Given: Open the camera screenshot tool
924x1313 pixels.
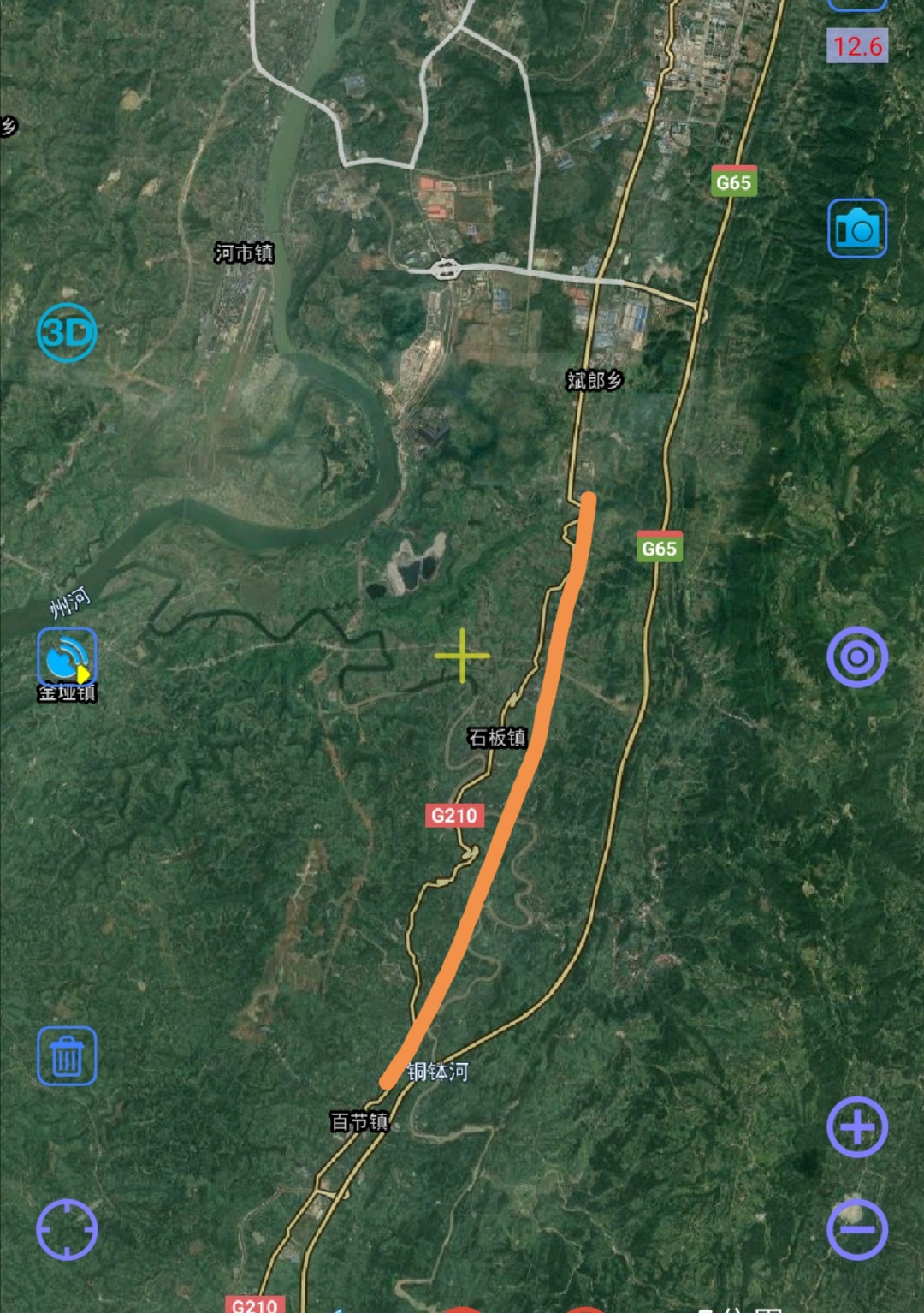Looking at the screenshot, I should pos(857,229).
